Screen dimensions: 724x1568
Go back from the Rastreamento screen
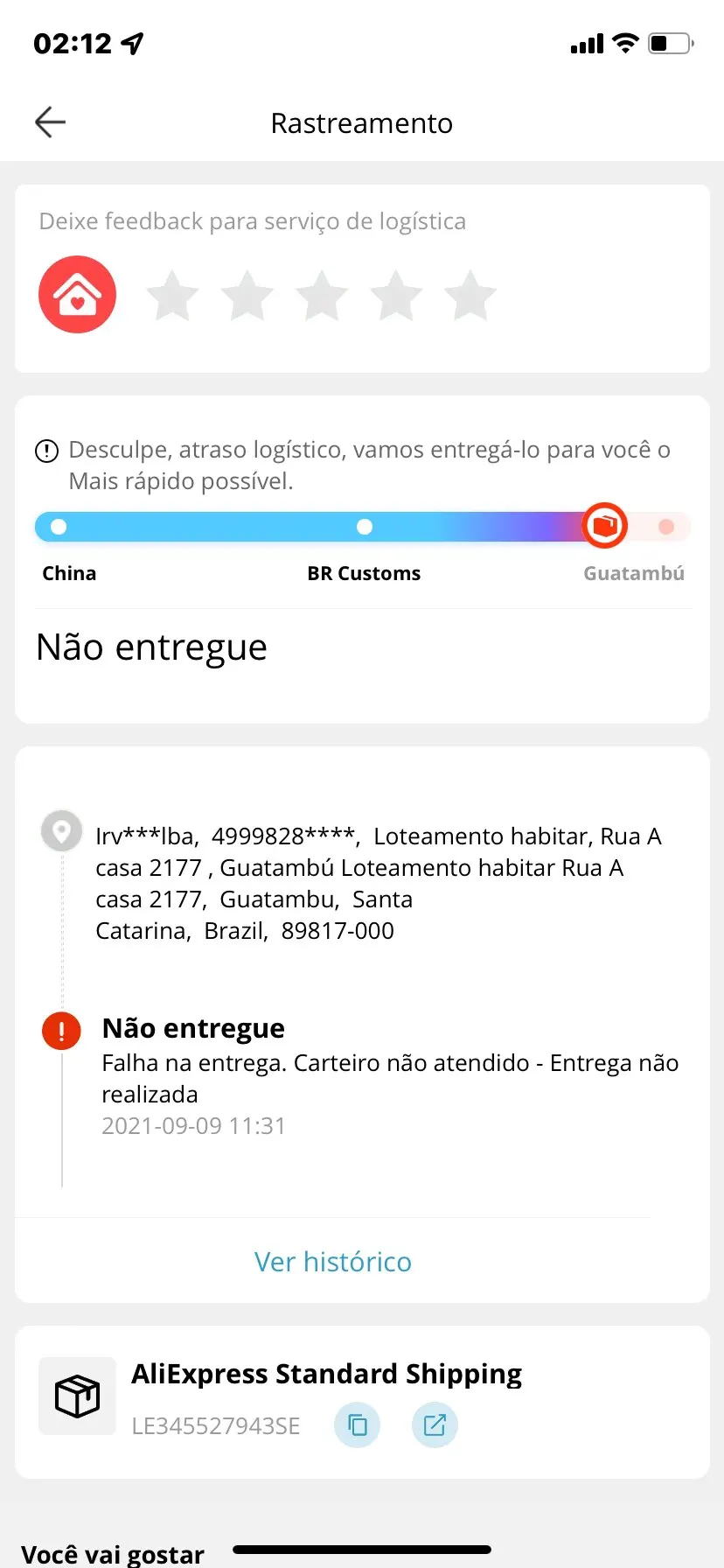(x=50, y=122)
